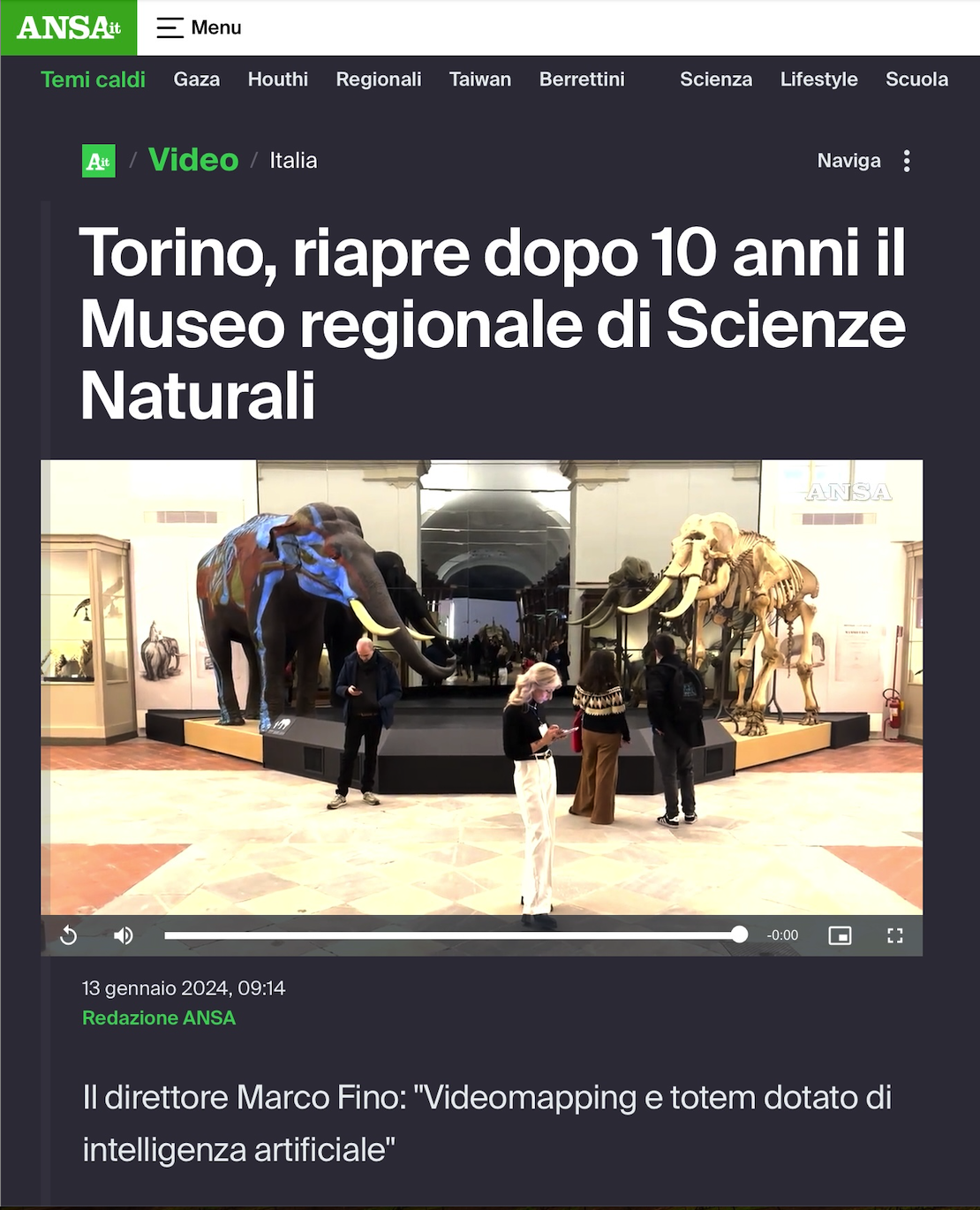The height and width of the screenshot is (1210, 980).
Task: Enter fullscreen video mode
Action: coord(894,935)
